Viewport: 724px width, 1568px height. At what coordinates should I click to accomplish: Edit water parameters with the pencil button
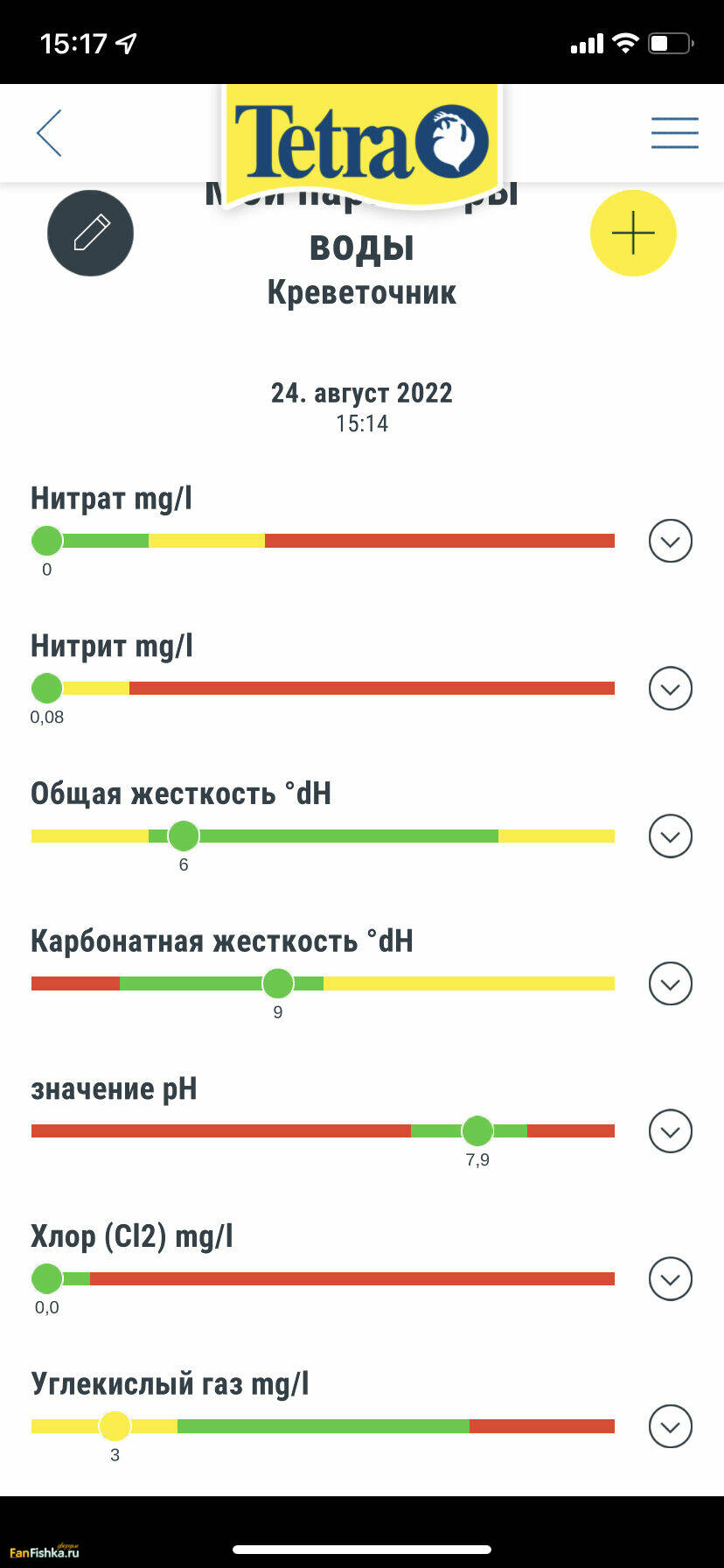pos(90,233)
